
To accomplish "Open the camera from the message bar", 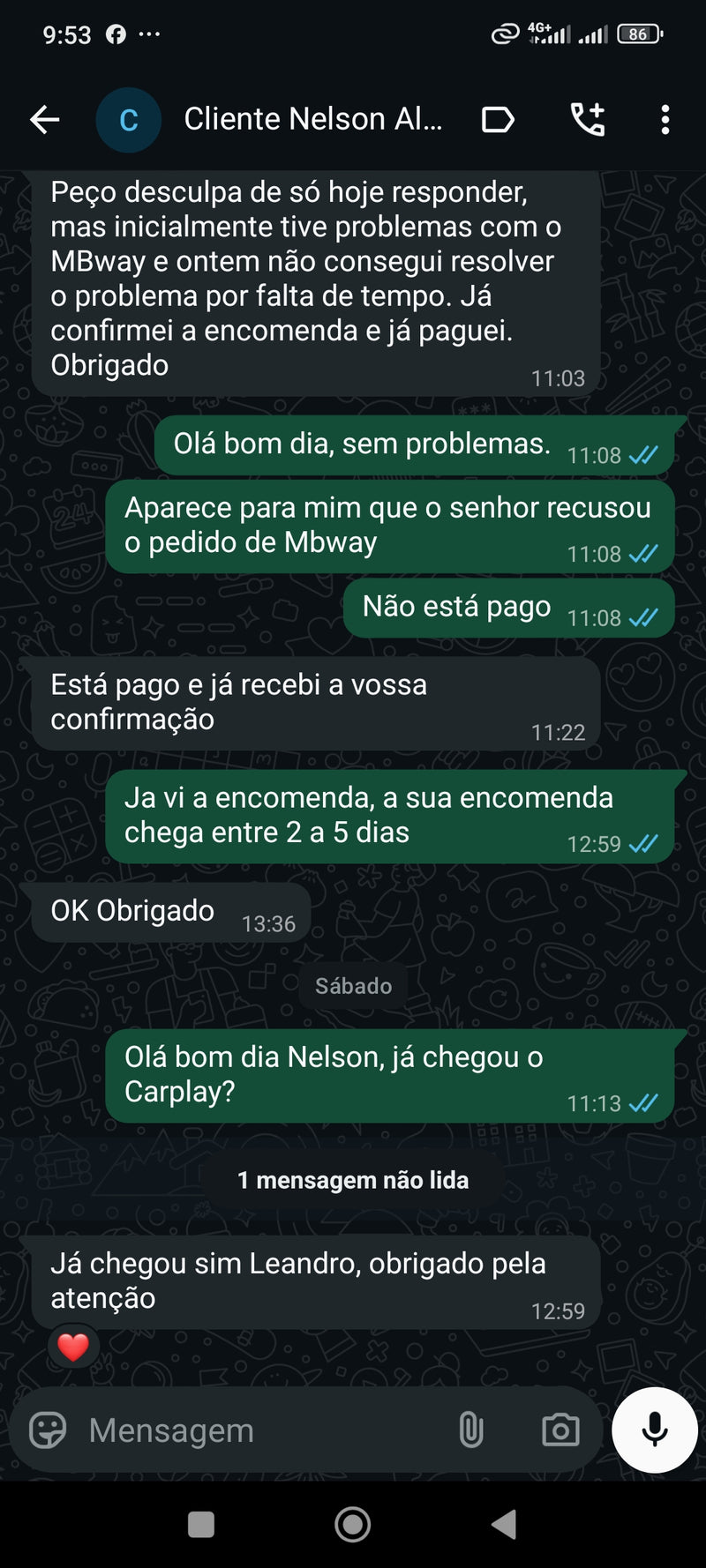I will click(x=560, y=1430).
